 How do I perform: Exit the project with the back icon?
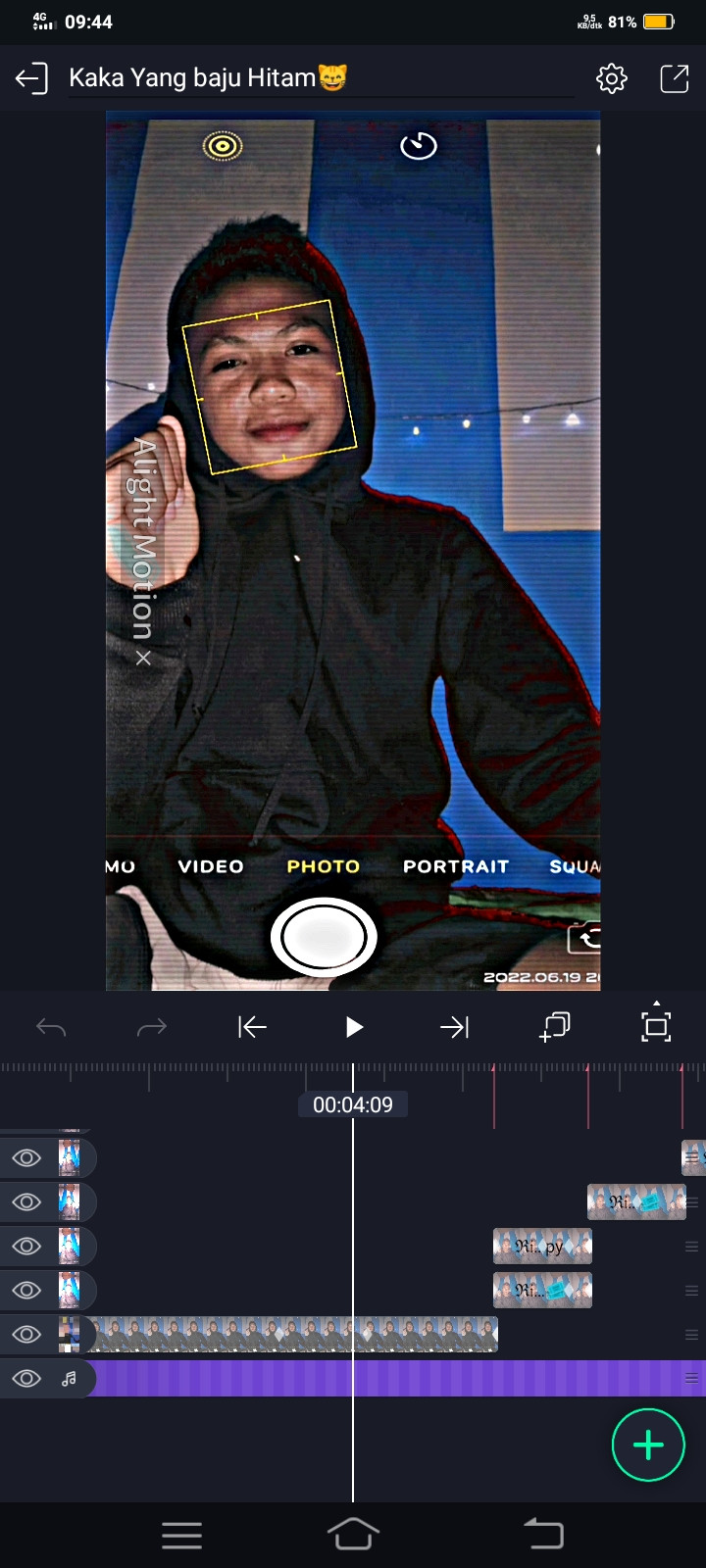[x=31, y=78]
